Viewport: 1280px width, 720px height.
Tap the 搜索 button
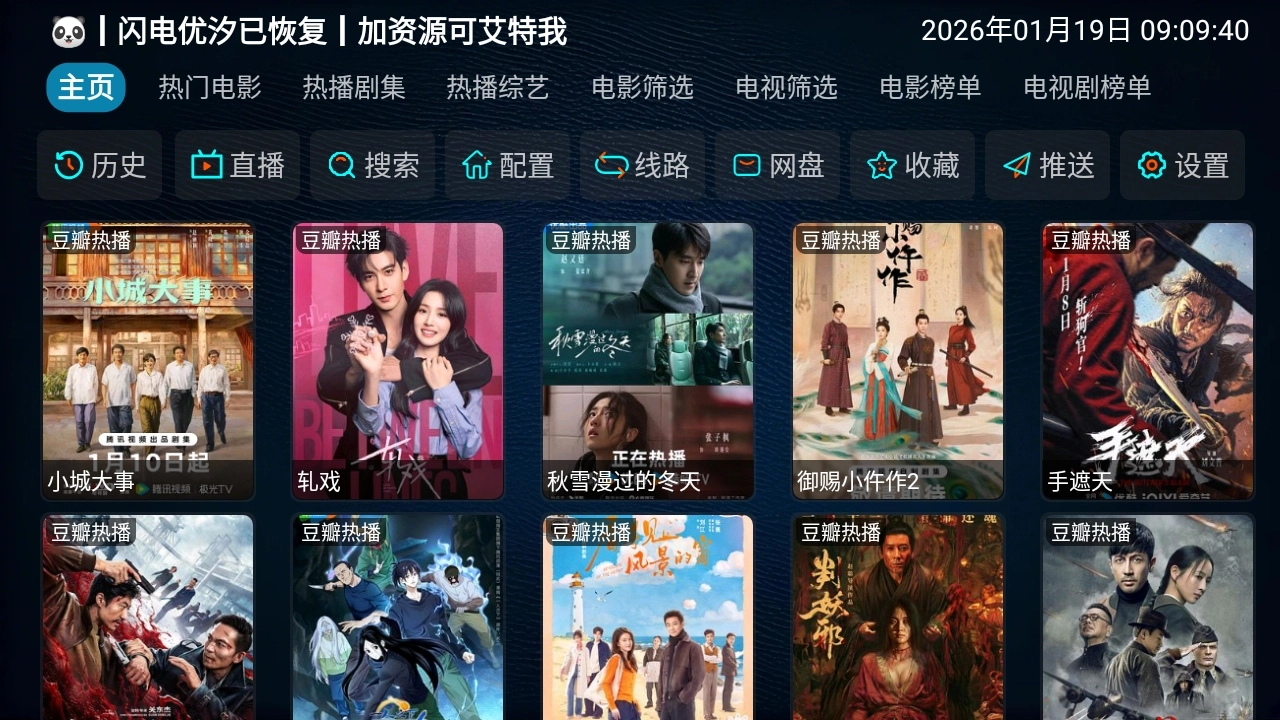click(x=372, y=165)
